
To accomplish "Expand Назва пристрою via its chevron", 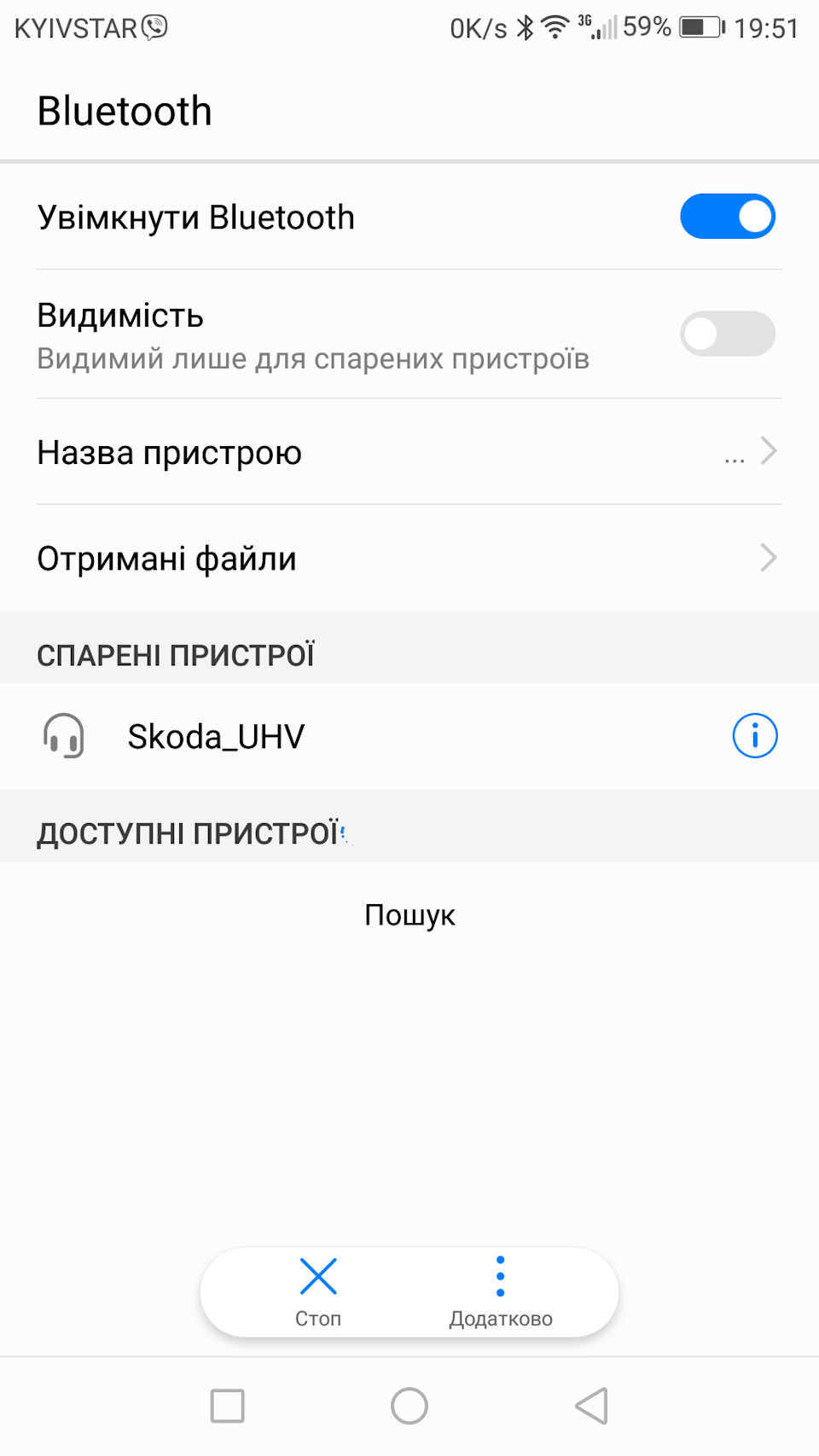I will point(769,451).
